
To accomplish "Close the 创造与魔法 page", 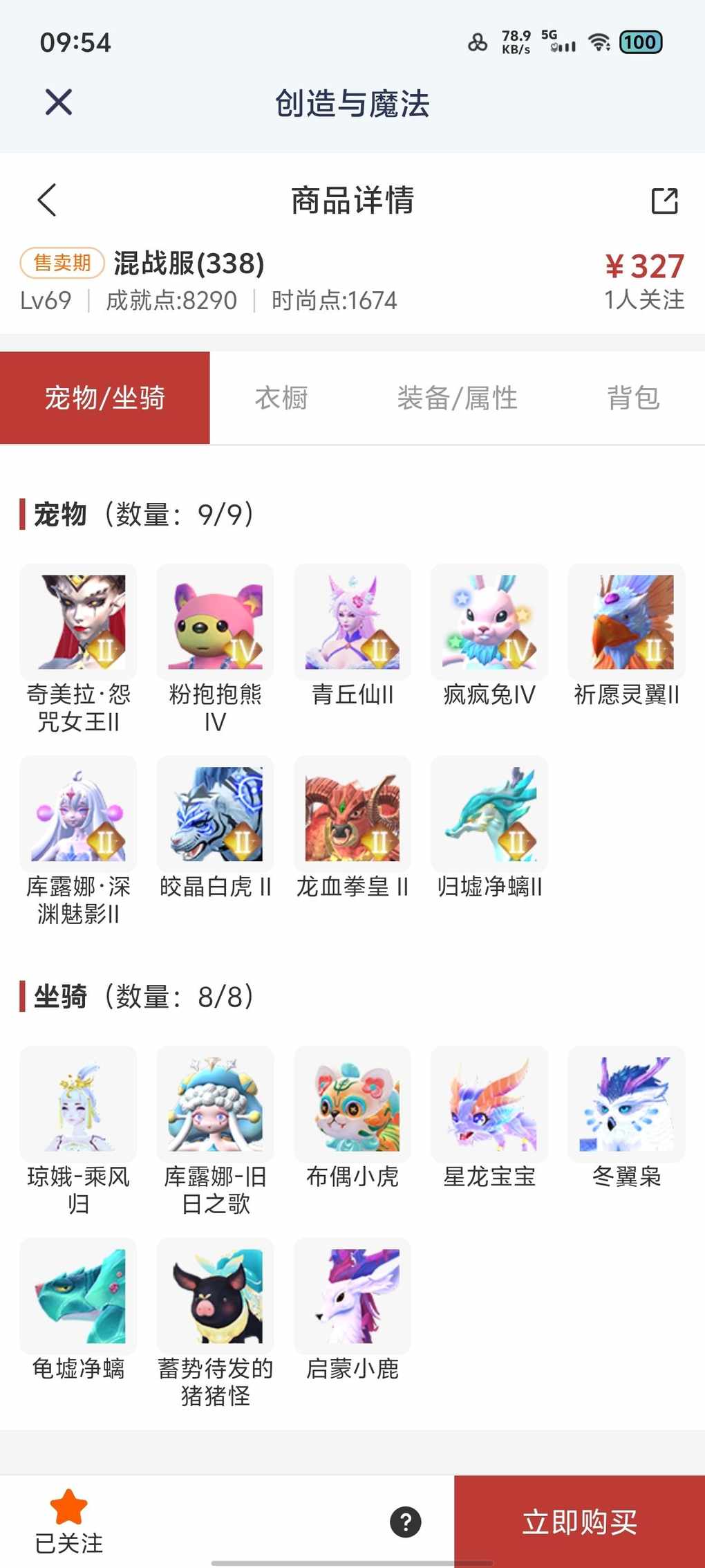I will tap(59, 102).
